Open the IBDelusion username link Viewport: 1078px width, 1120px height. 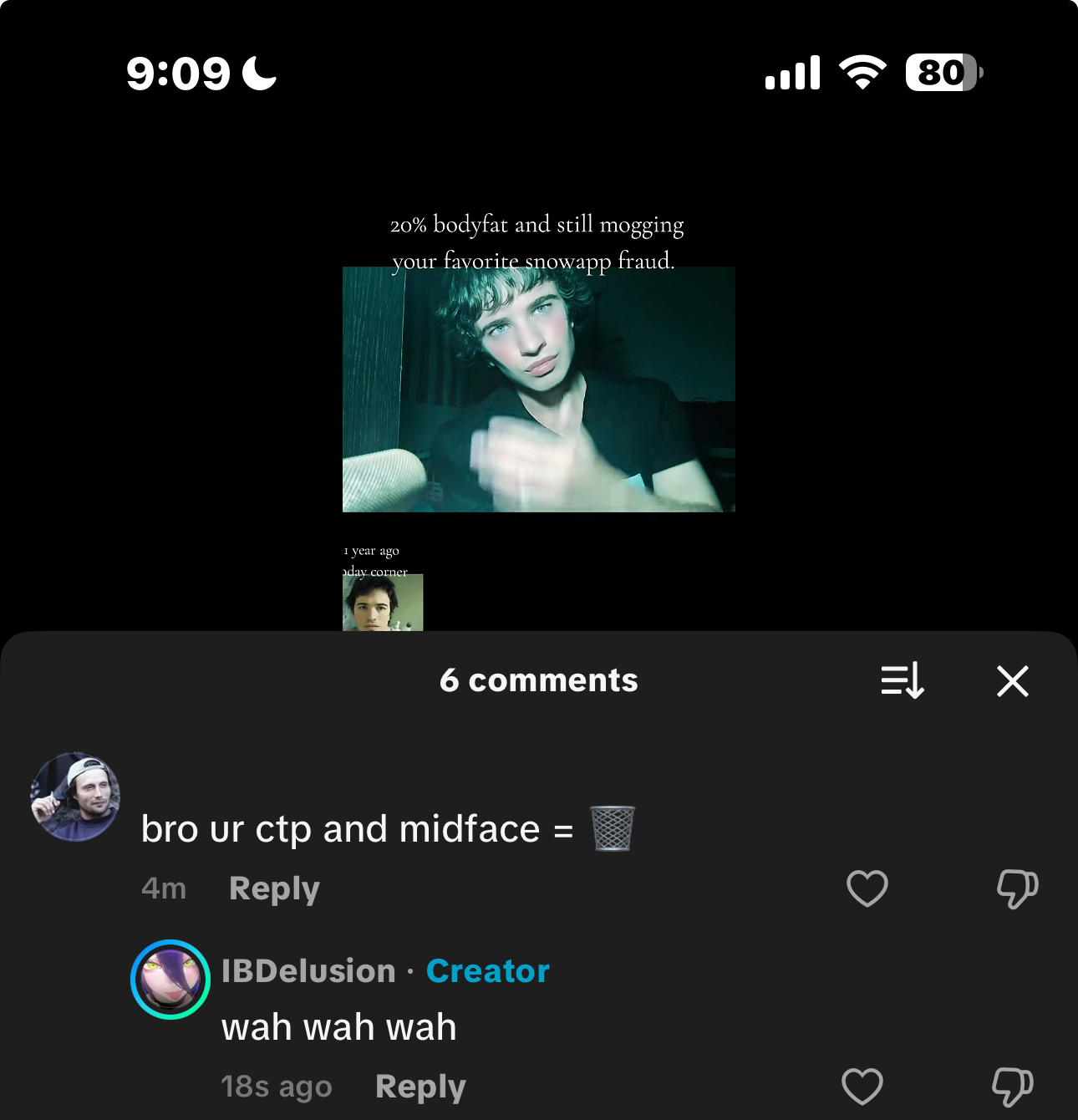click(308, 971)
